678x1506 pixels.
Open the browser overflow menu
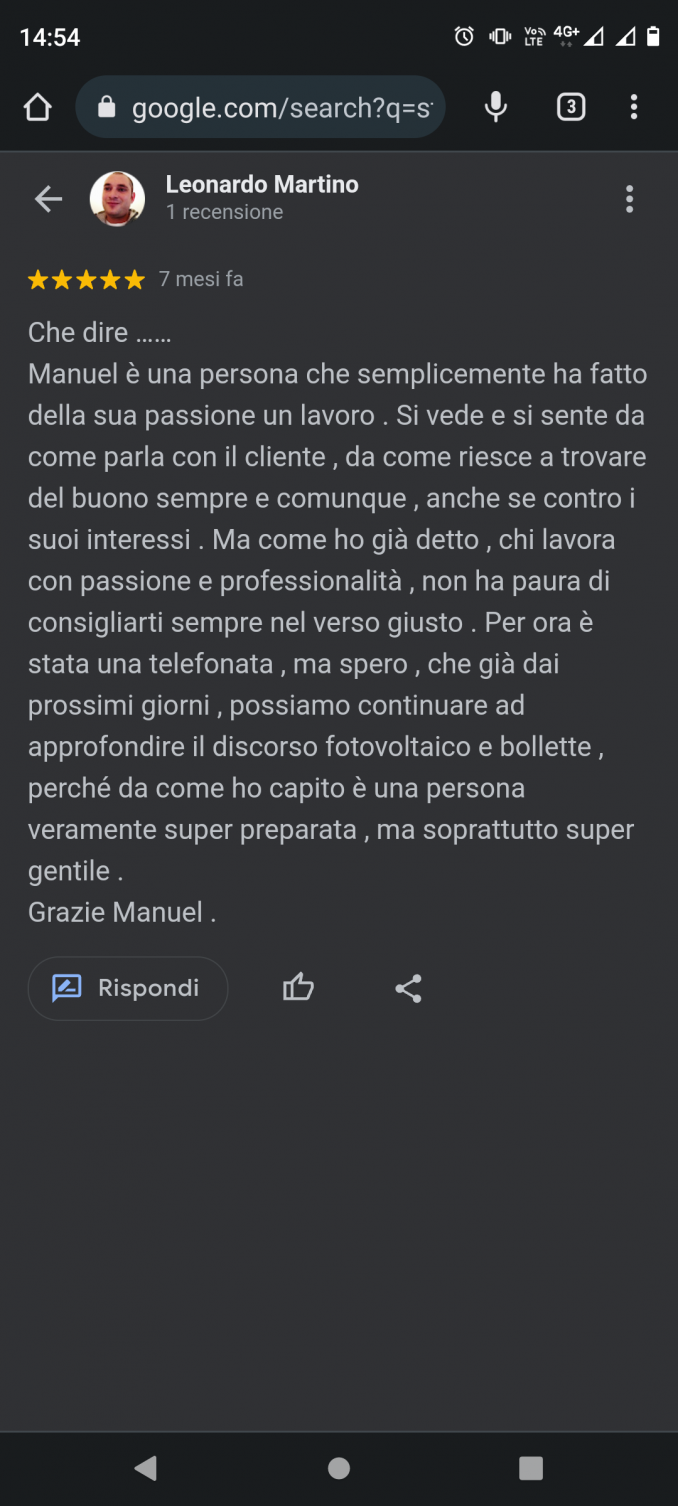point(634,107)
